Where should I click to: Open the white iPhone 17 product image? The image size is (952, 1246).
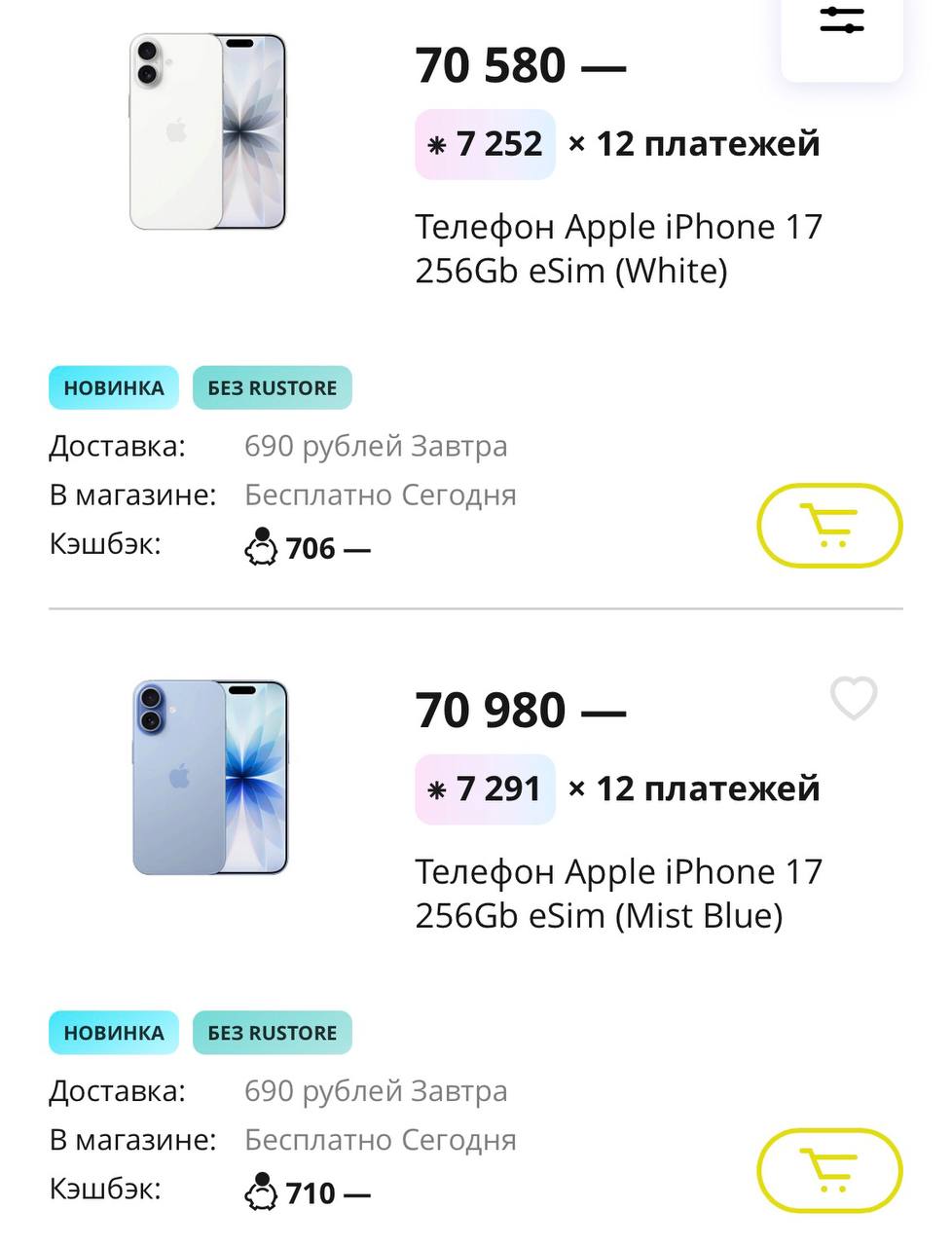click(x=207, y=132)
